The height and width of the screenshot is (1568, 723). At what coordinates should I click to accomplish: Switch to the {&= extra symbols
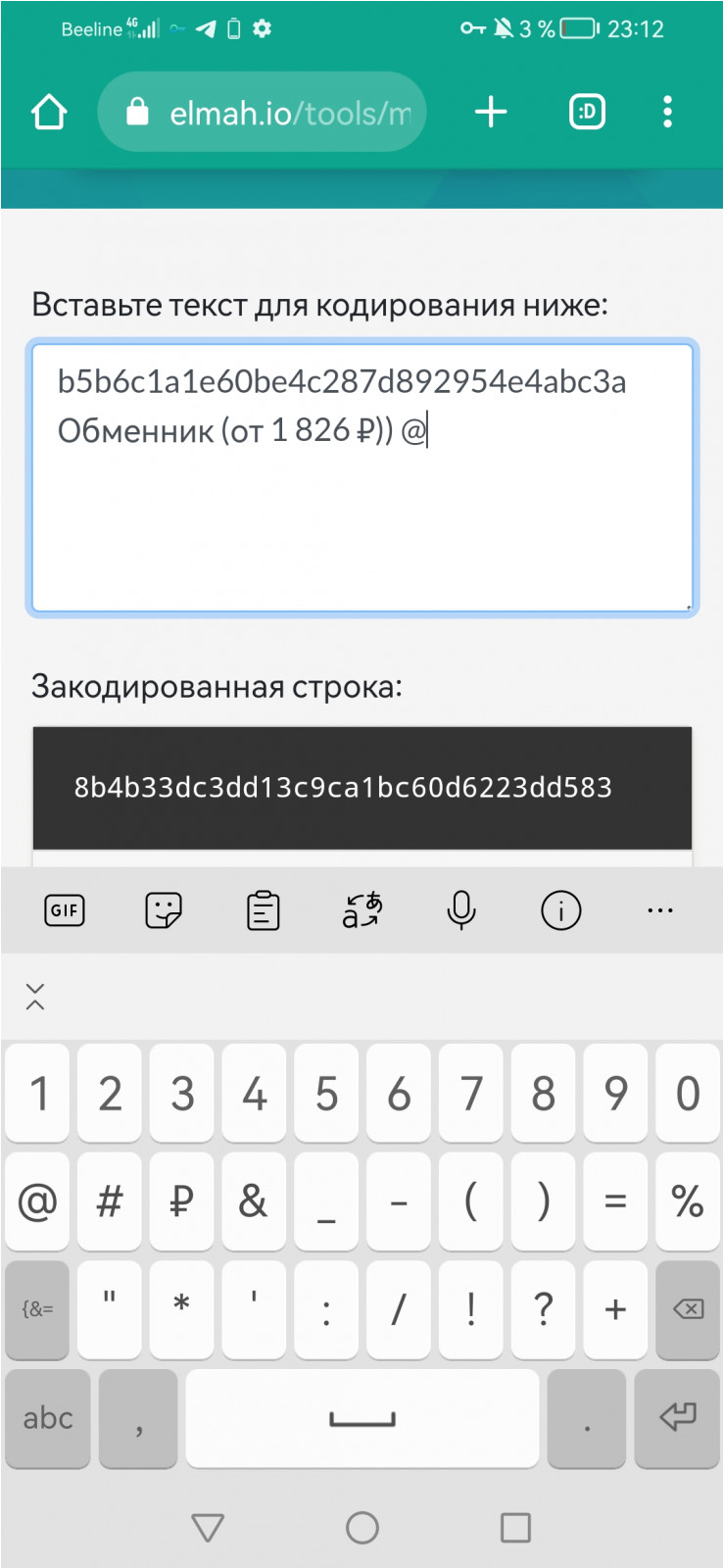pyautogui.click(x=37, y=1309)
